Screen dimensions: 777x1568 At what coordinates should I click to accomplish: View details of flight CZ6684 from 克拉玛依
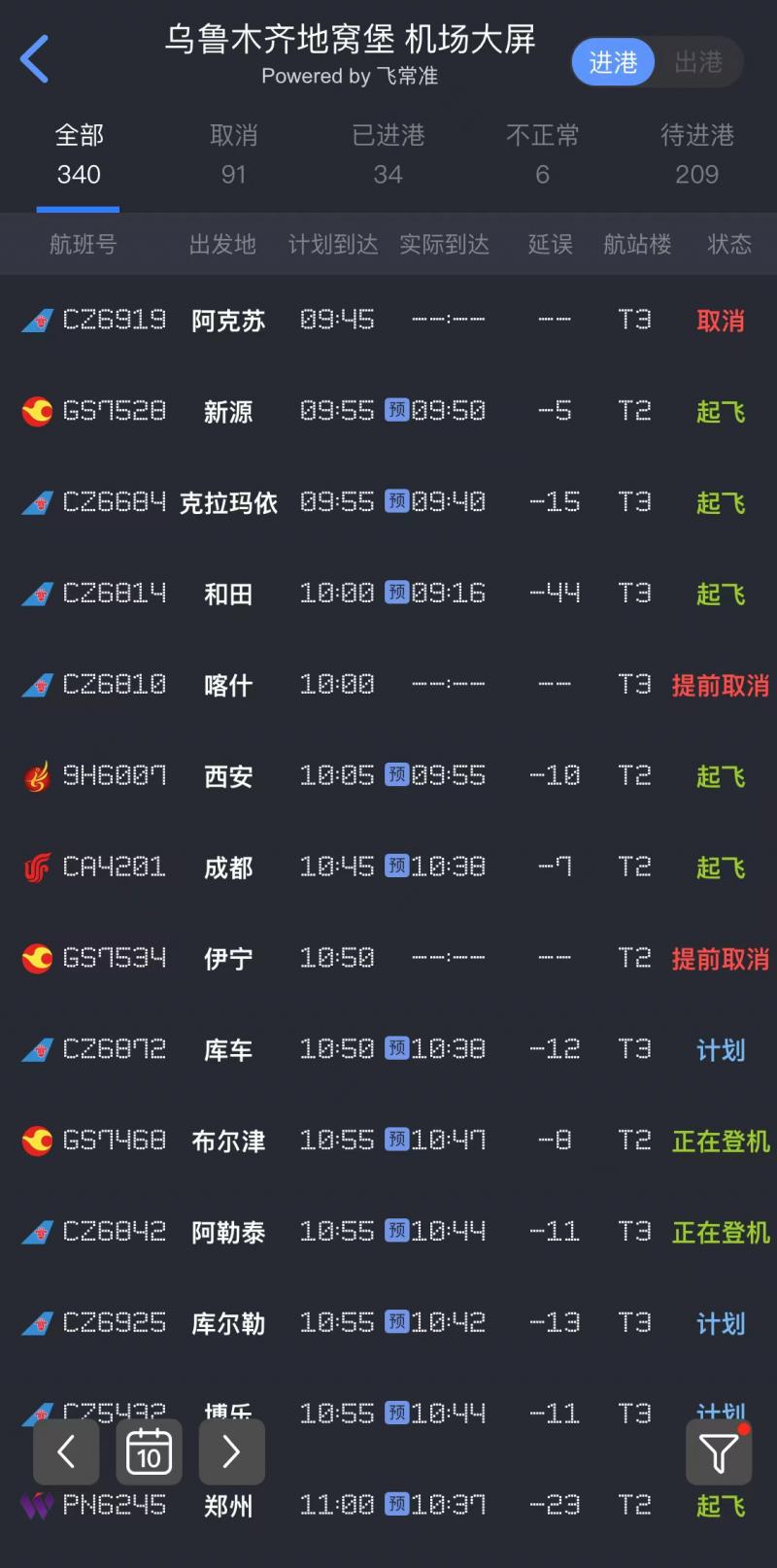tap(388, 502)
